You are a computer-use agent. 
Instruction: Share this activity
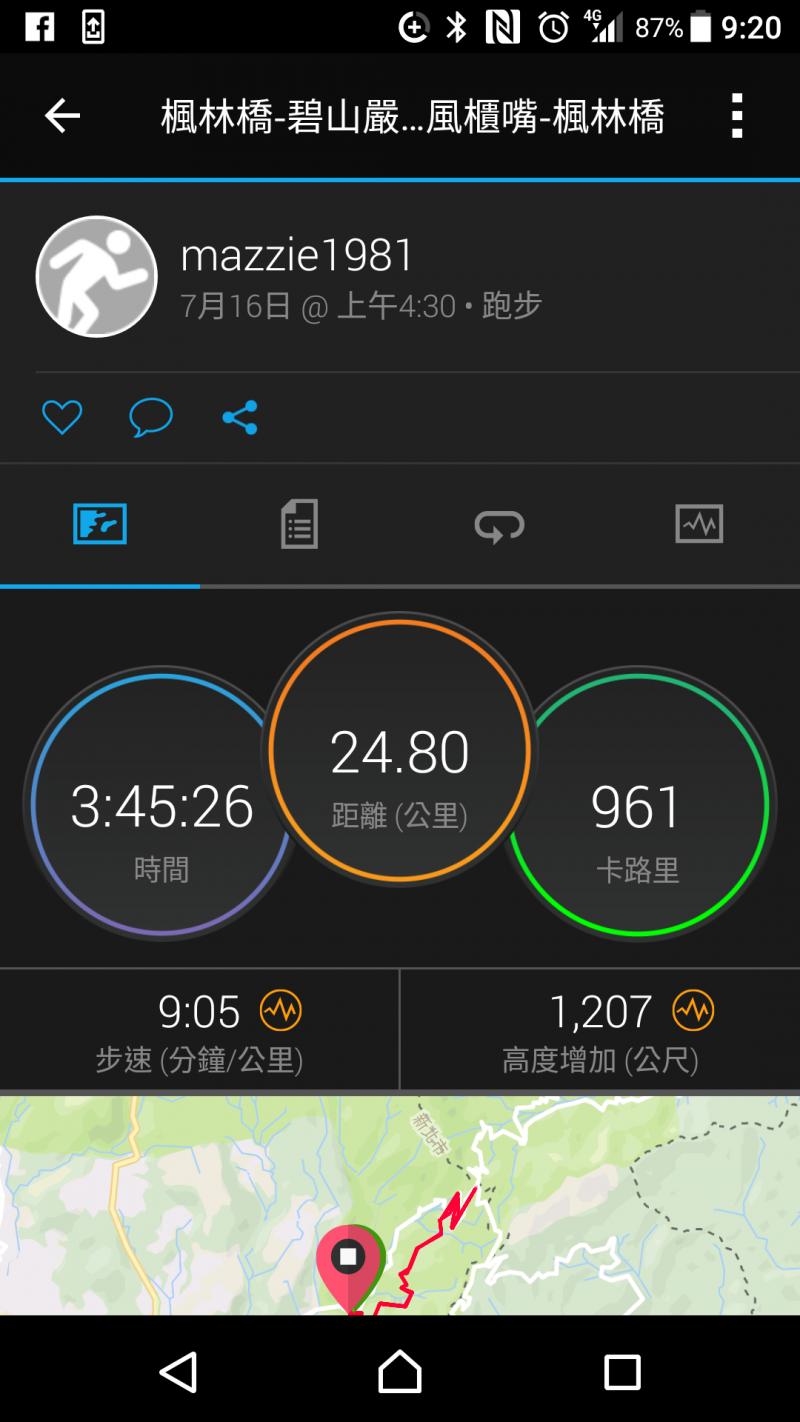240,417
